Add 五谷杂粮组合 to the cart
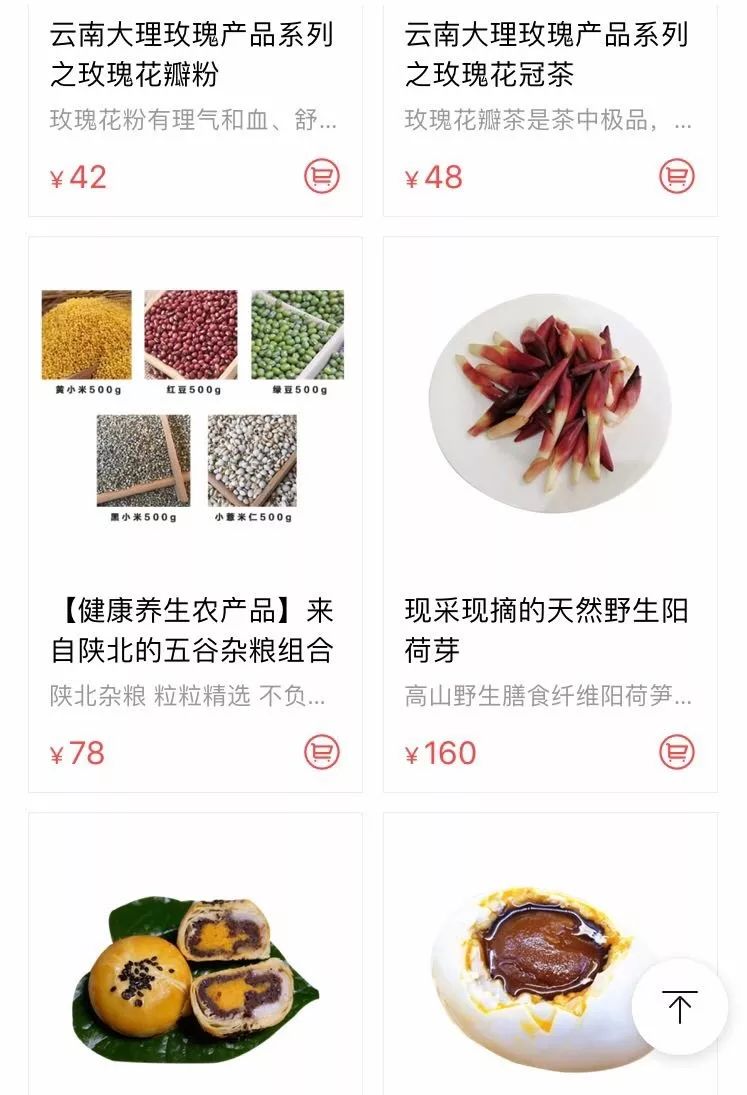Screen dimensions: 747x1095 322,752
